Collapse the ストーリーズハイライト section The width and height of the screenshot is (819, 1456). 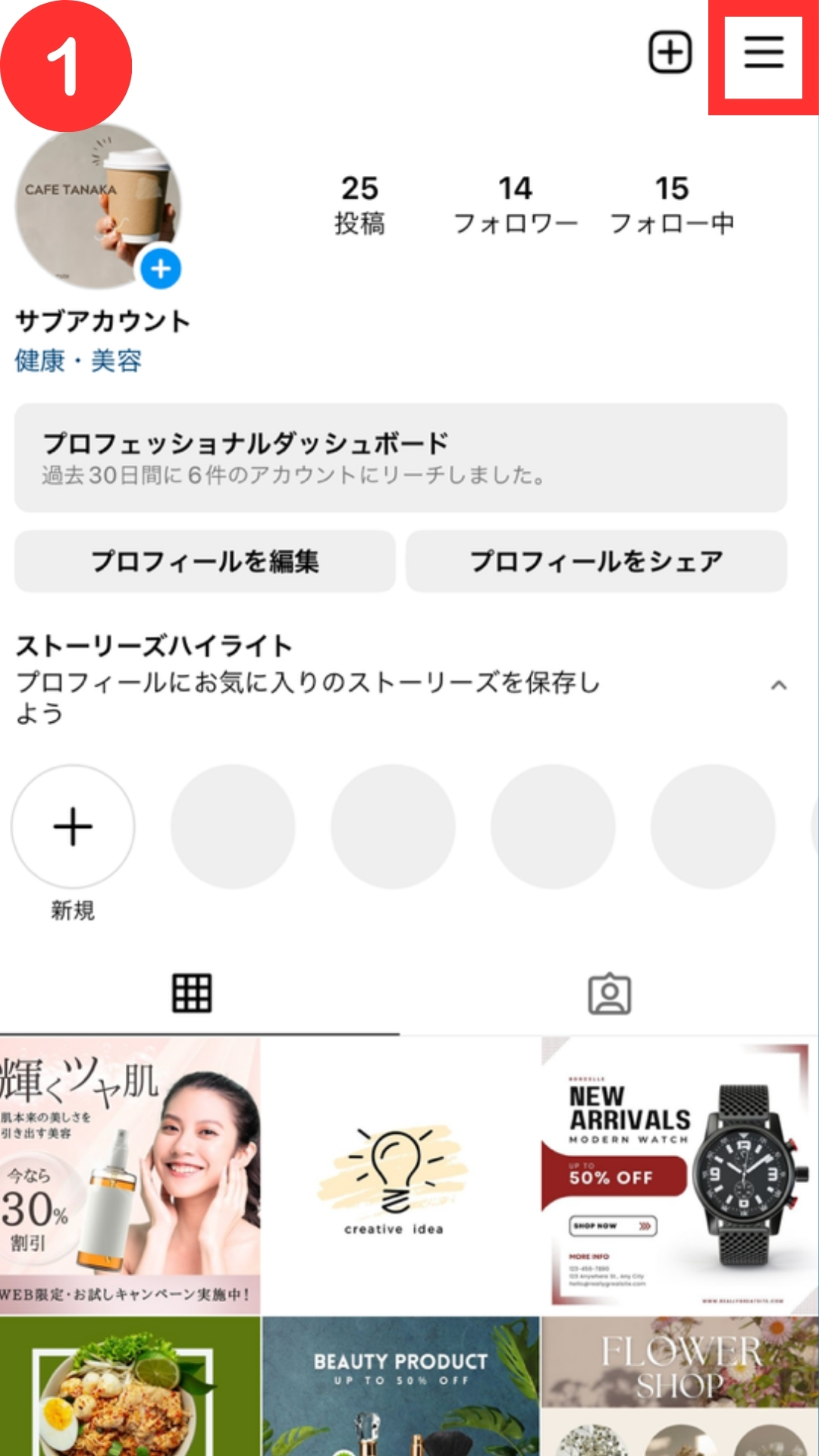[779, 685]
